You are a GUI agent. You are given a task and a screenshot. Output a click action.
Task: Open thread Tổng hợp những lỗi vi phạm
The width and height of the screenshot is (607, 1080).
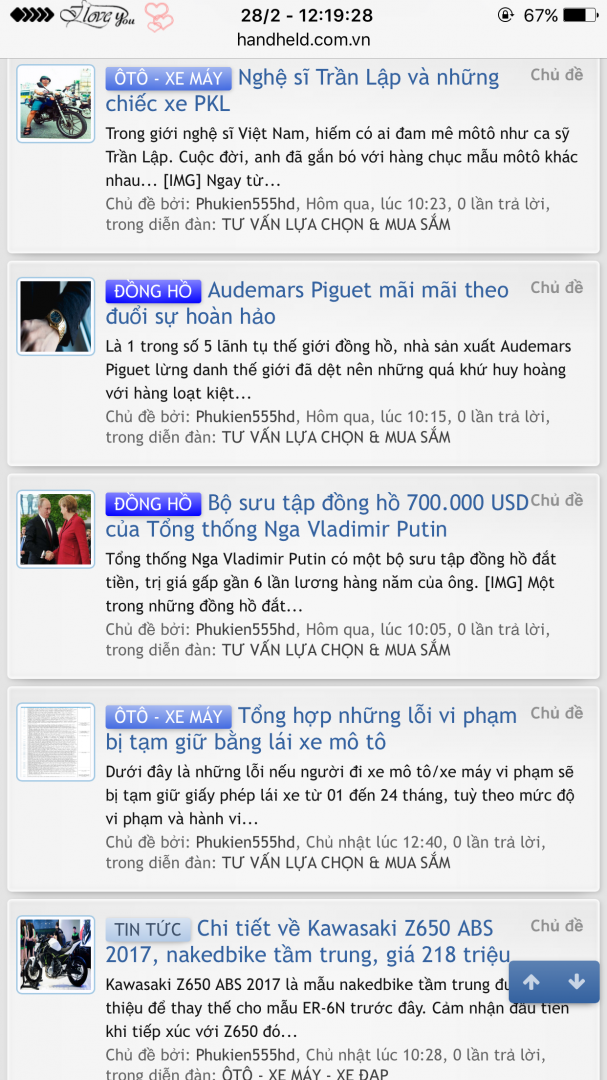377,716
